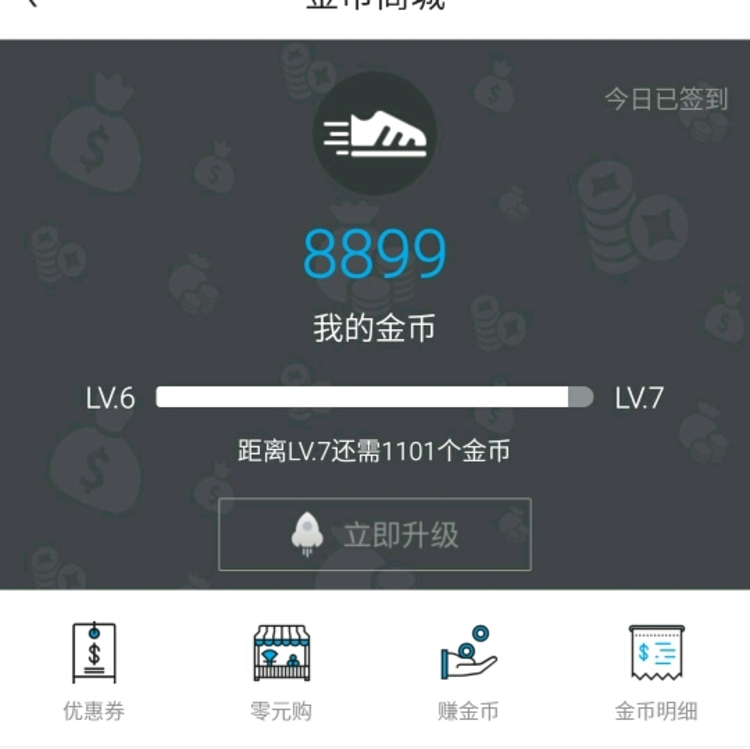Open 优惠券 coupons section
This screenshot has height=749, width=750.
(x=94, y=670)
